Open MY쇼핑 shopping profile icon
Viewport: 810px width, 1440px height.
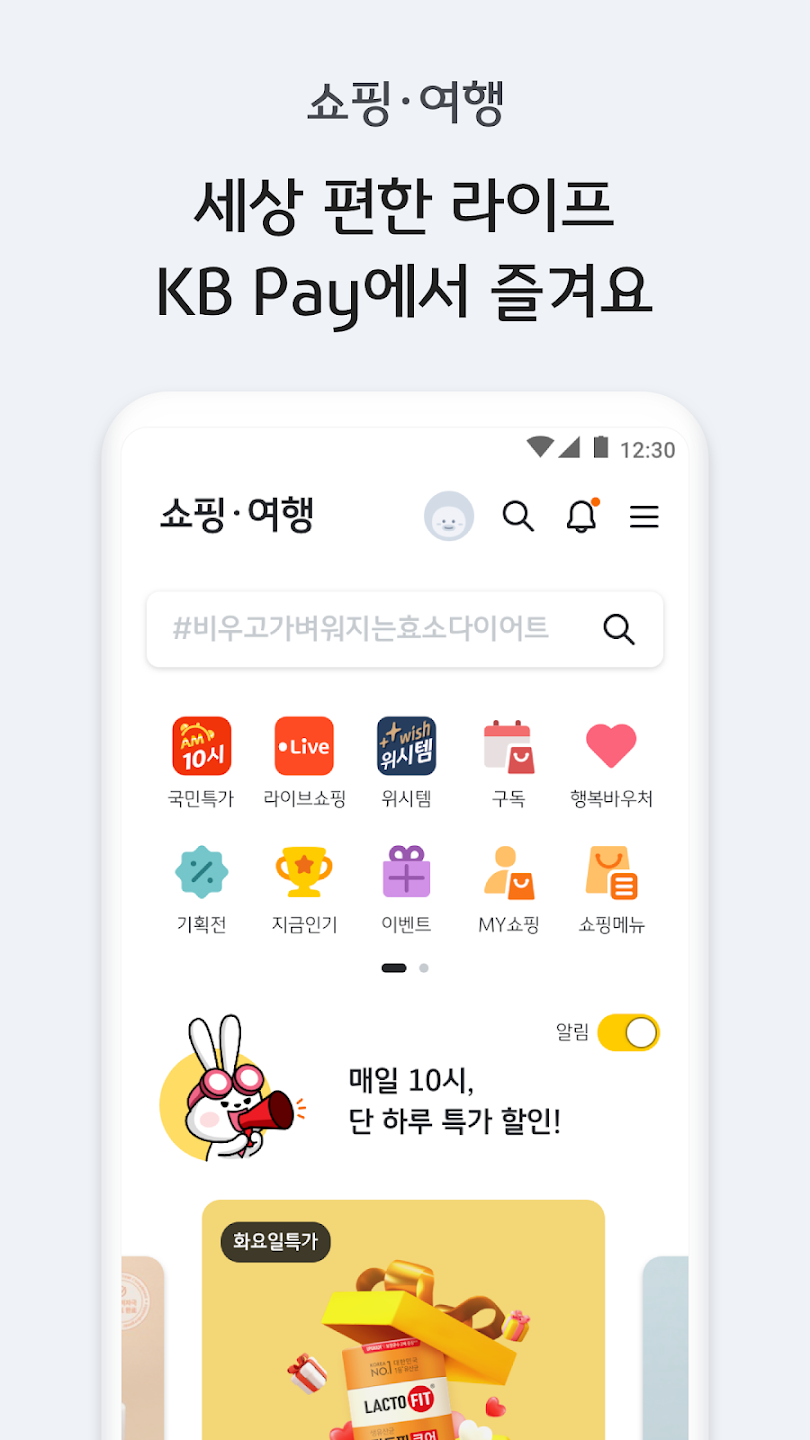(x=508, y=872)
